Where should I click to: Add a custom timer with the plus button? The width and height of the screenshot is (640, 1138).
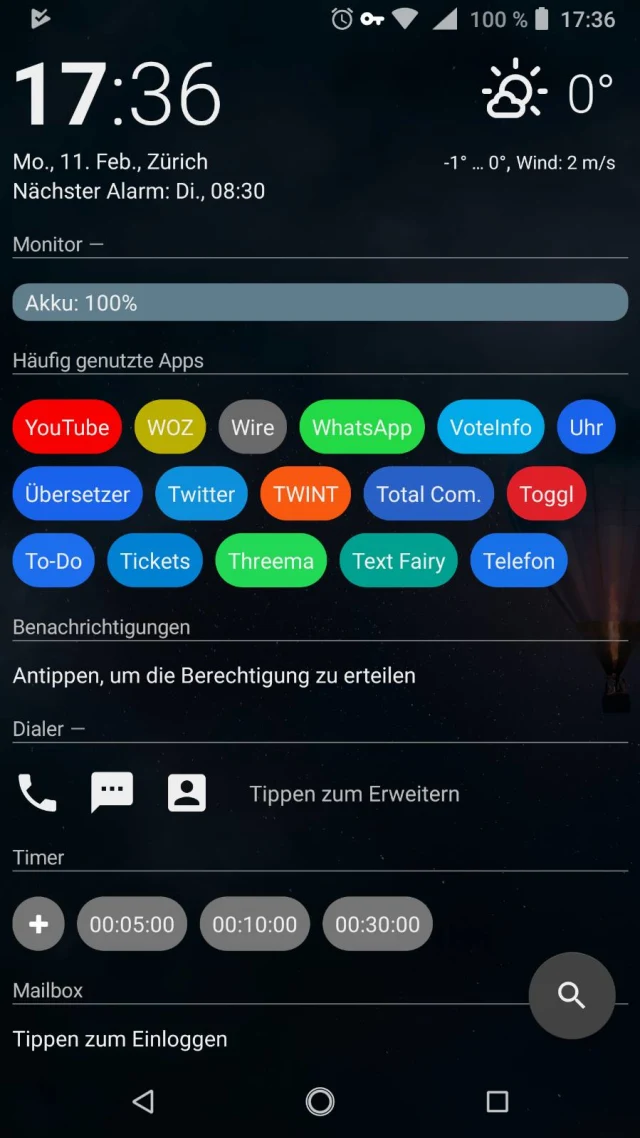(38, 924)
